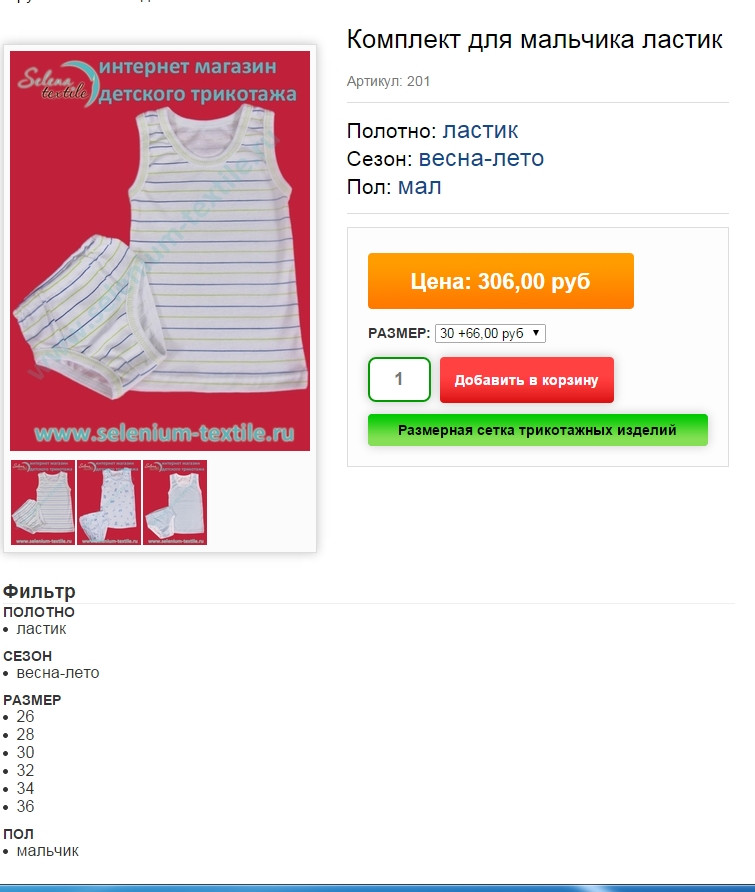
Task: Expand the РАЗМЕР size dropdown
Action: click(490, 333)
